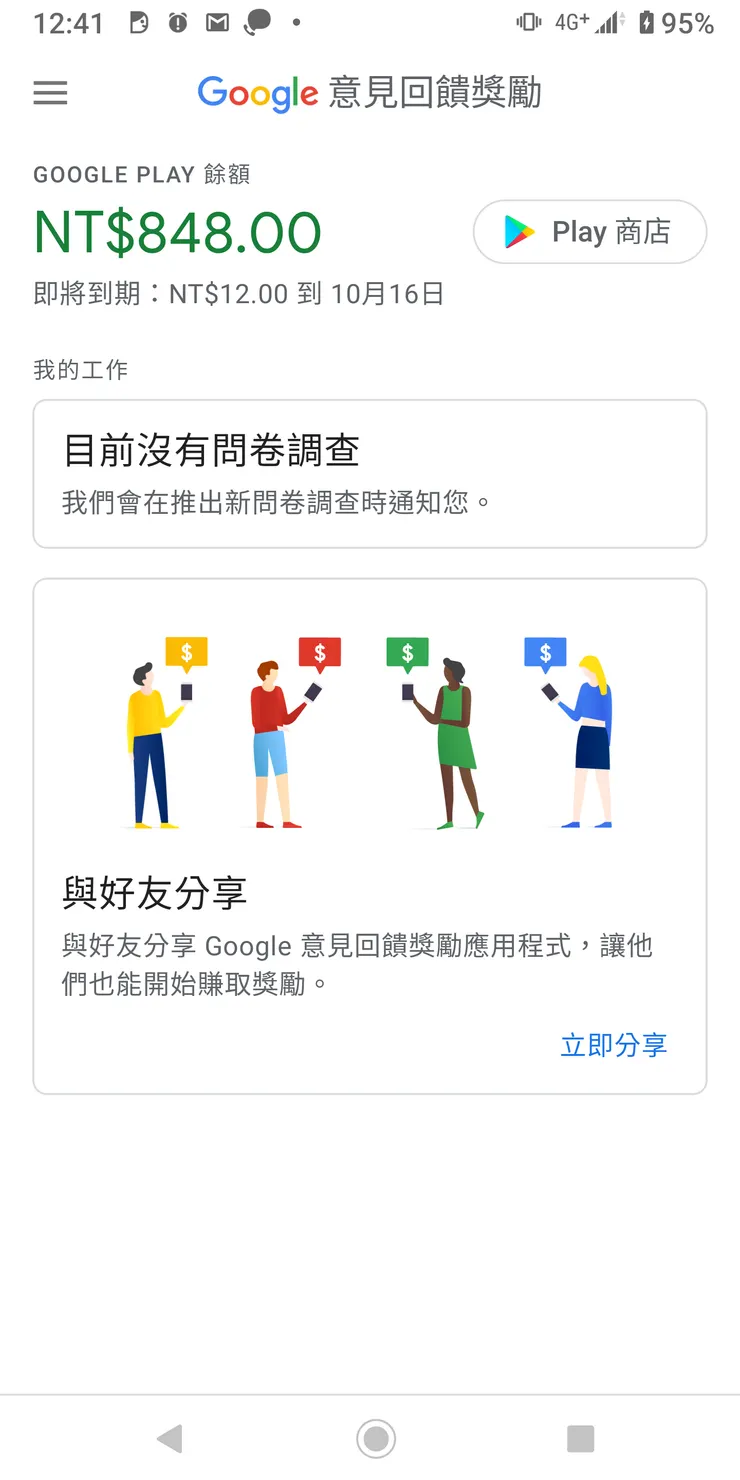Screen dimensions: 740x1480
Task: Tap the Home navigation button
Action: 375,1438
